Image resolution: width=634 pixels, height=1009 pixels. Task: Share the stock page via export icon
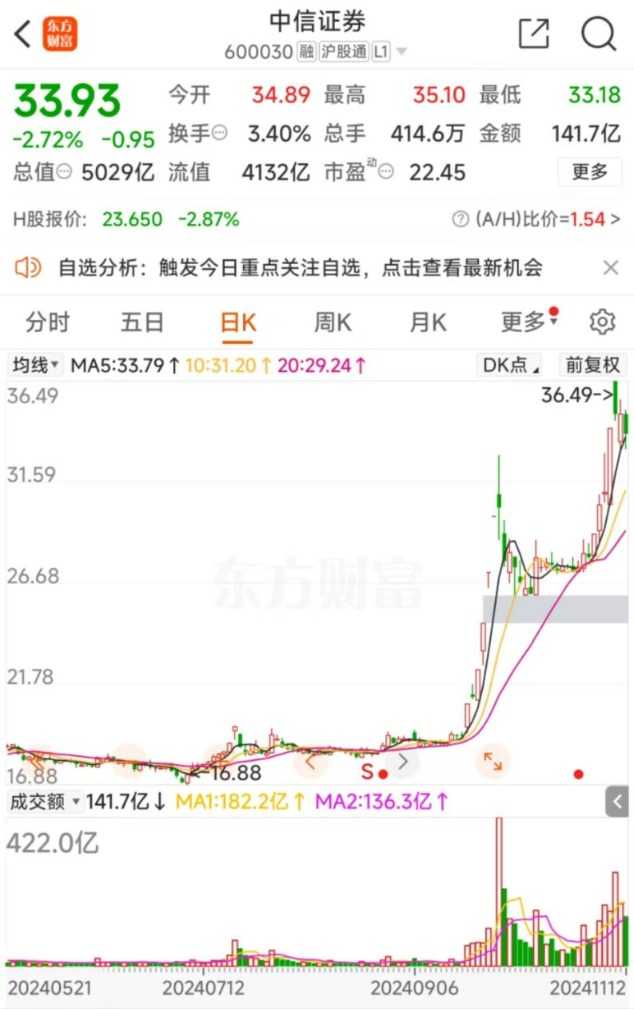(x=534, y=33)
